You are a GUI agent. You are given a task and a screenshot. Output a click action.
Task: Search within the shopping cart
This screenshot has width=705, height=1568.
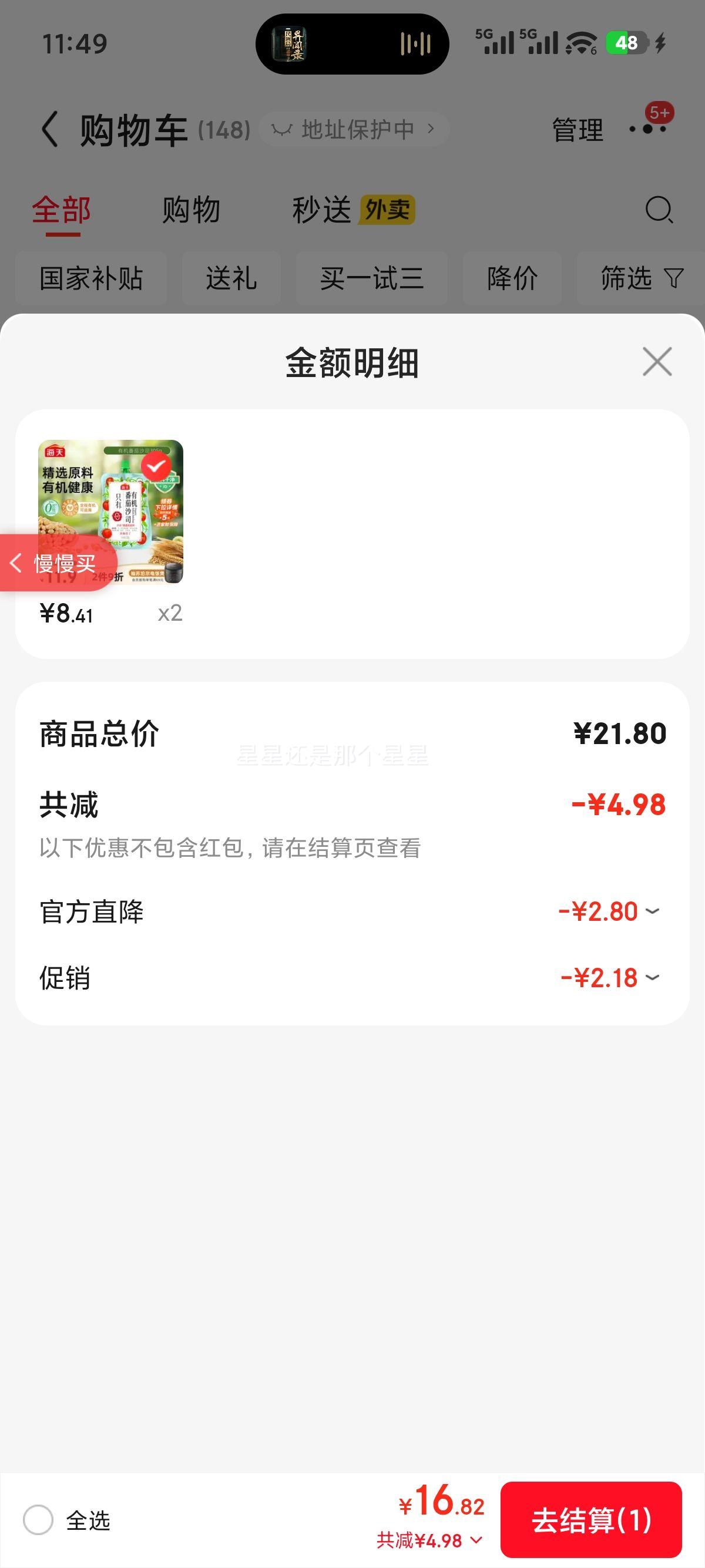click(659, 210)
